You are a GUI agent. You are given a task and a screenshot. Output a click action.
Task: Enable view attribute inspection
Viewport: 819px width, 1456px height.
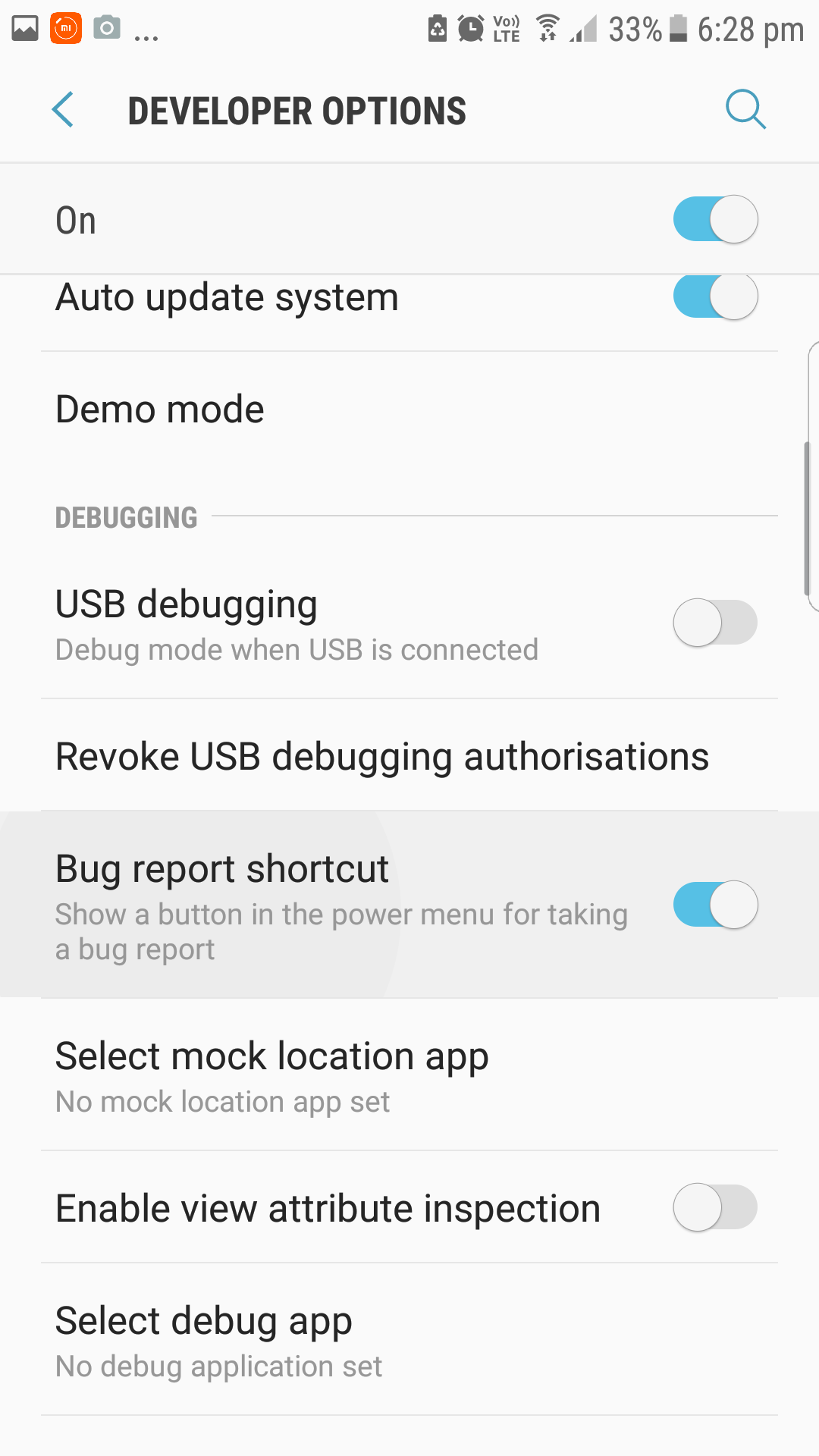click(715, 1207)
